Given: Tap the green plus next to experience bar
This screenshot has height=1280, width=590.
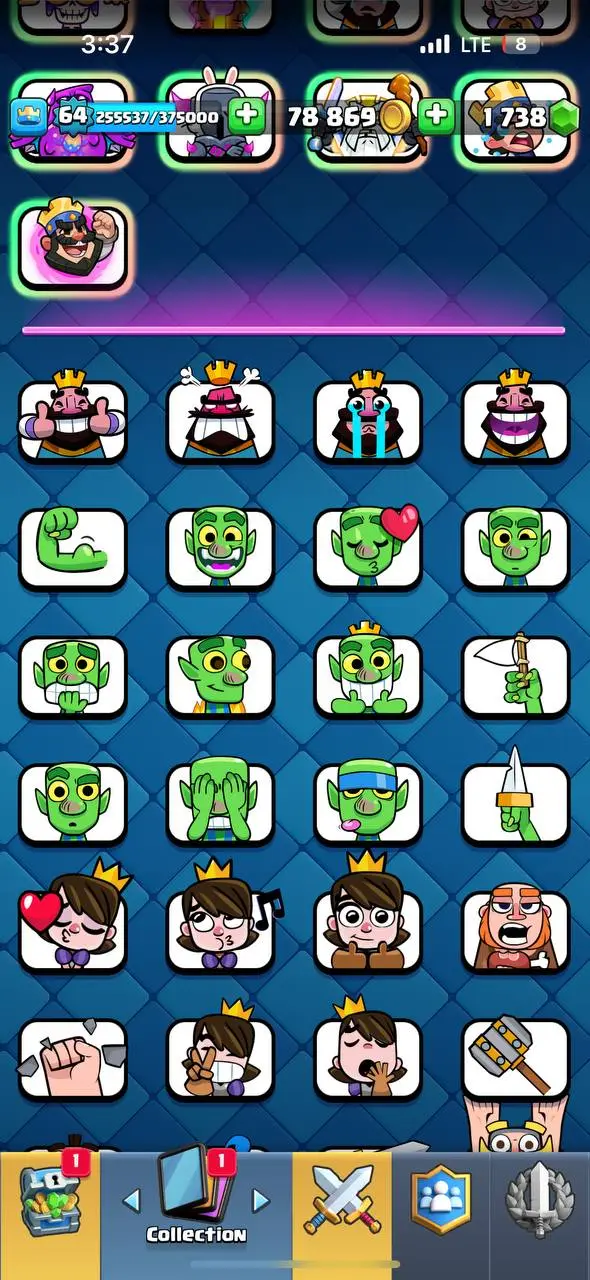Looking at the screenshot, I should tap(247, 117).
